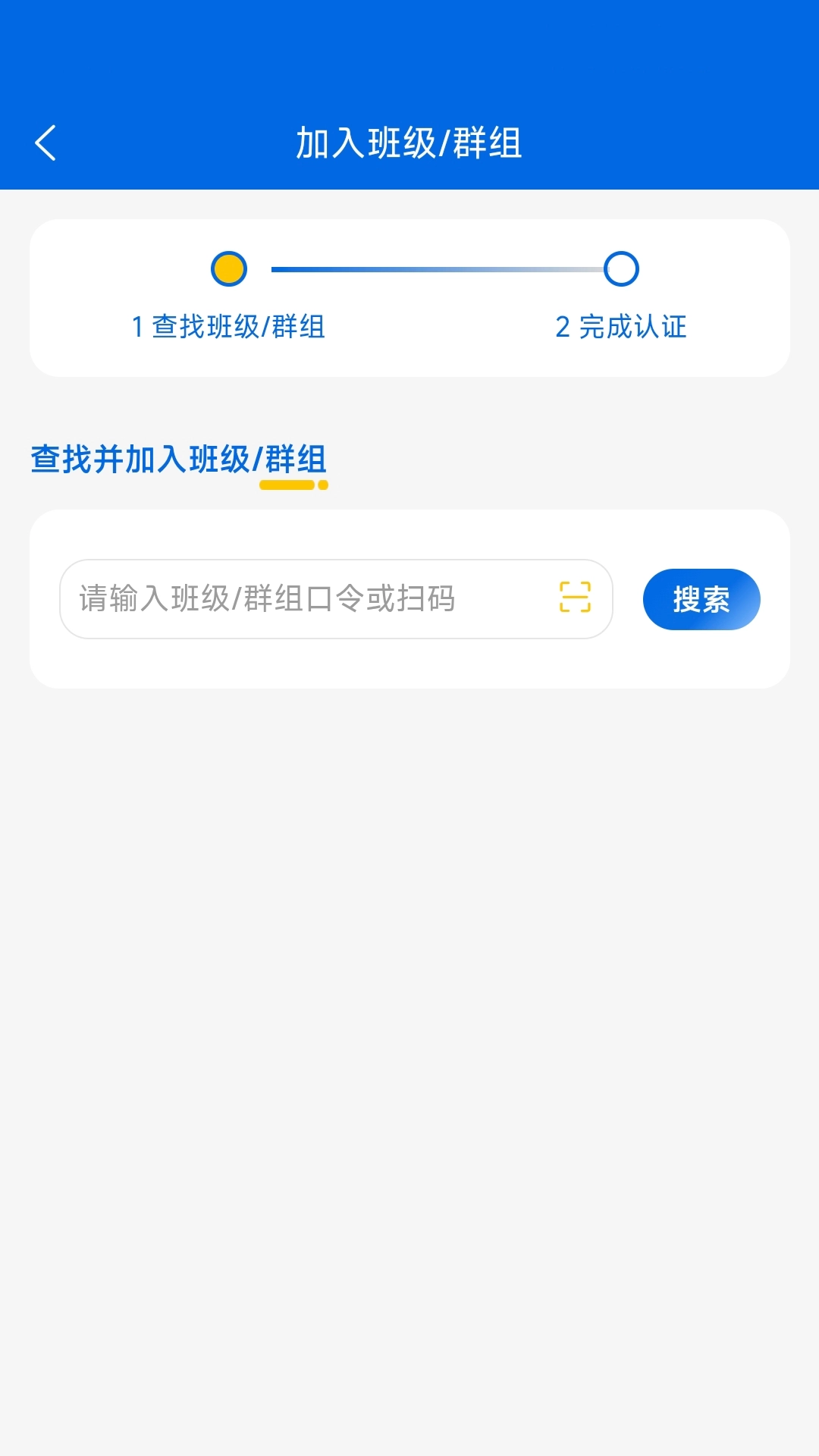Select step '1 查找班级/群组'
The height and width of the screenshot is (1456, 819).
click(x=227, y=328)
